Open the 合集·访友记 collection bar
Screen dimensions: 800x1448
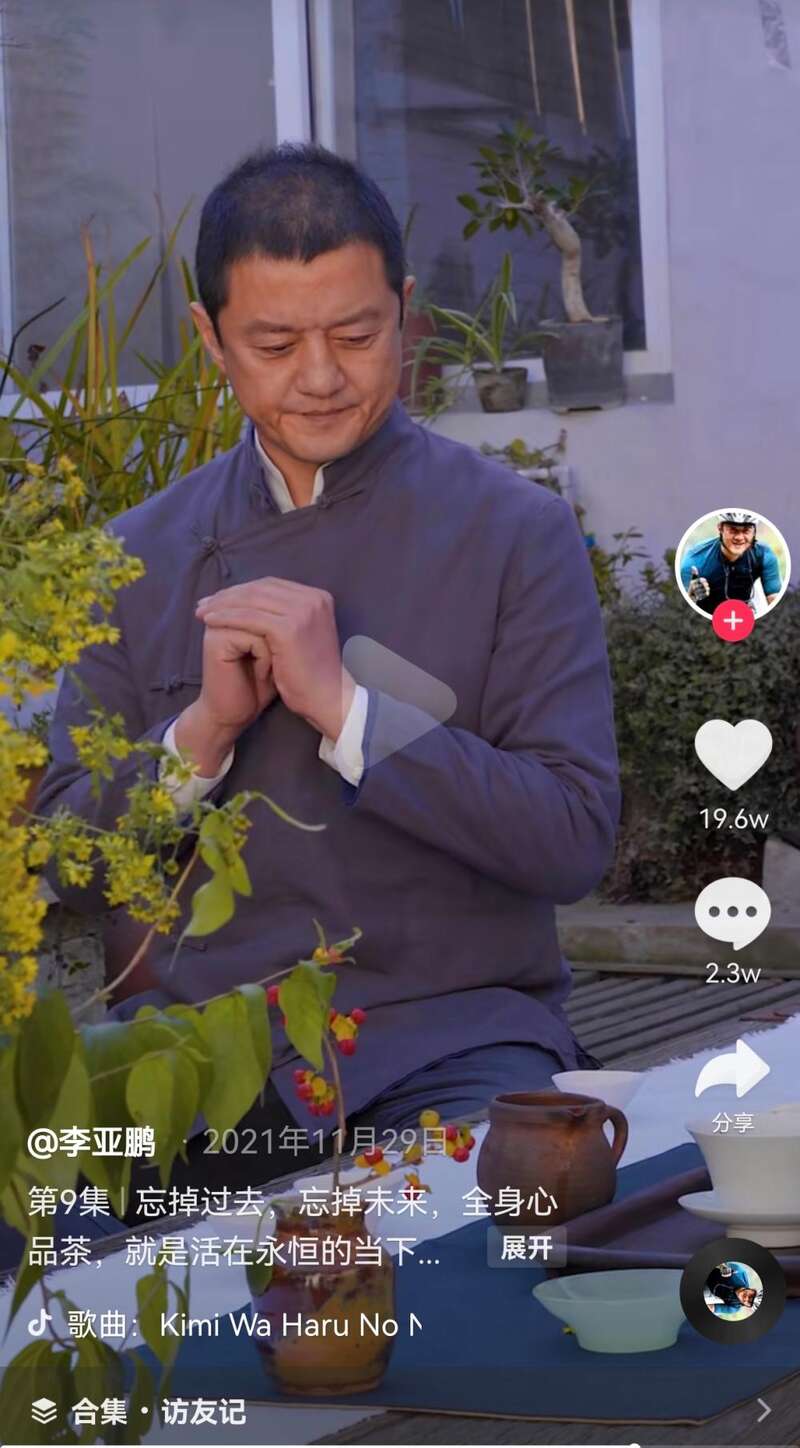[x=400, y=1411]
